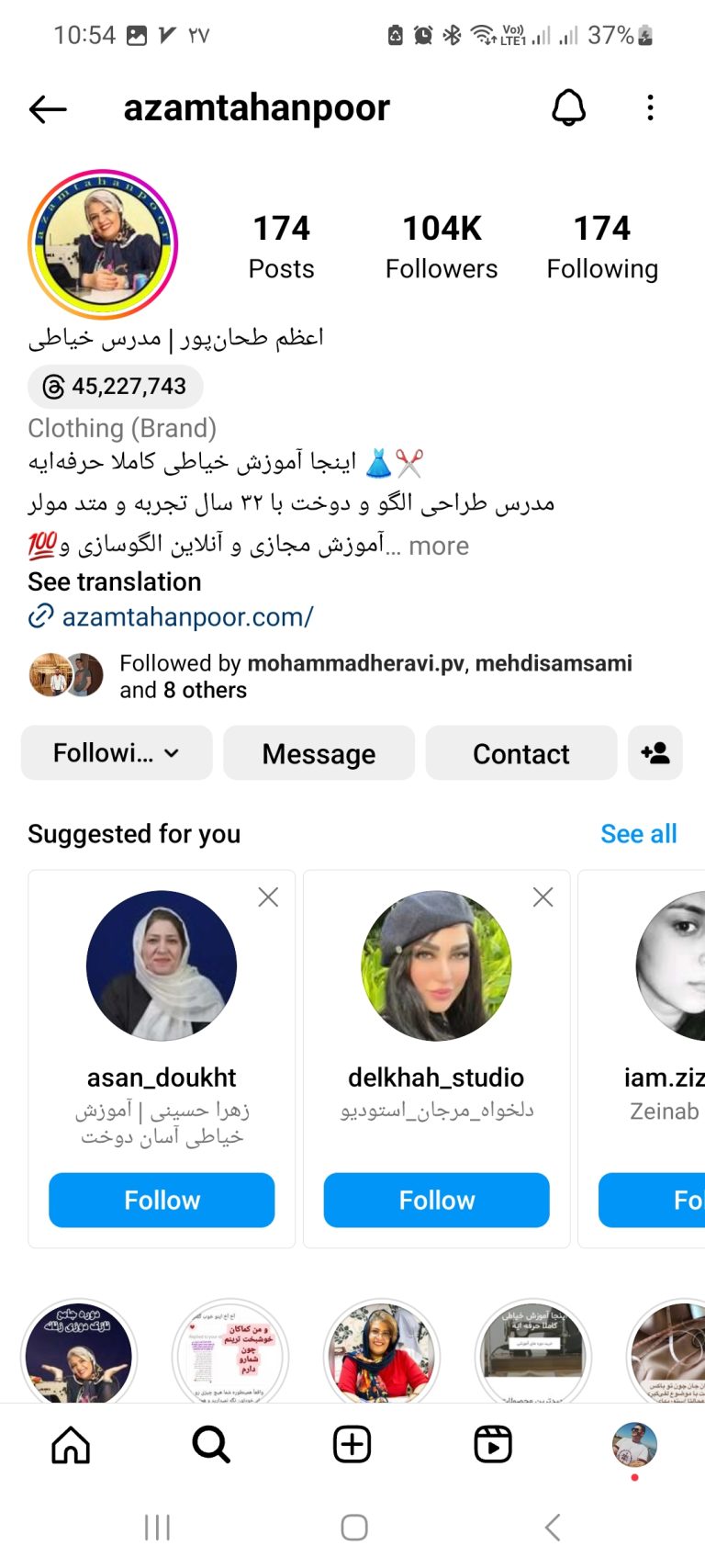The width and height of the screenshot is (705, 1568).
Task: Toggle suggested accounts with add-person icon
Action: 655,753
